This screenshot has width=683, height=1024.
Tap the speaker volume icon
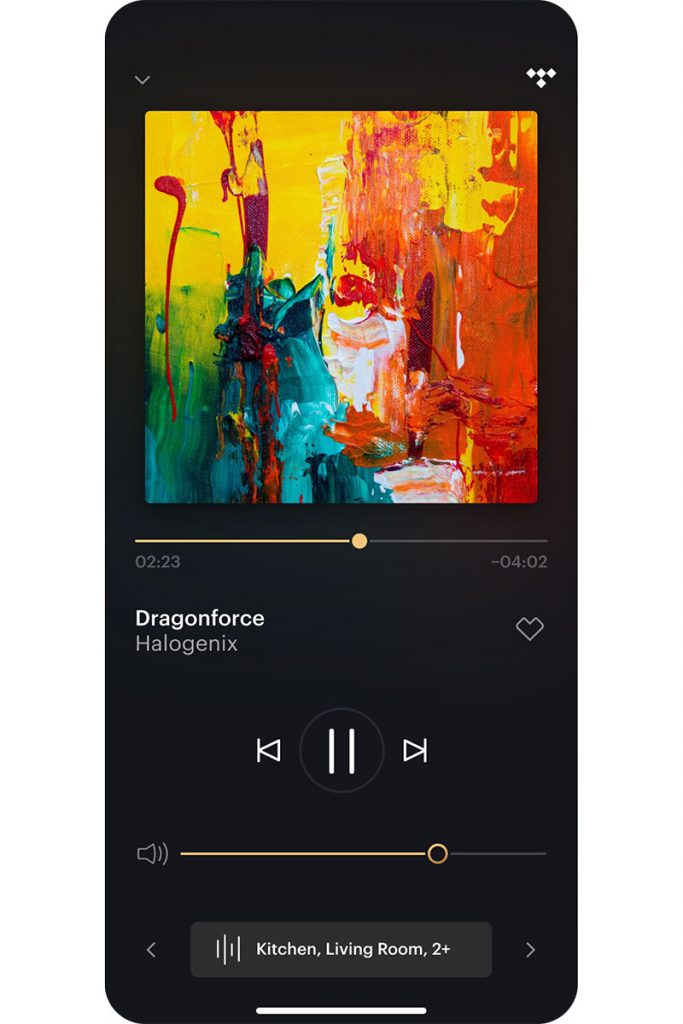tap(152, 854)
